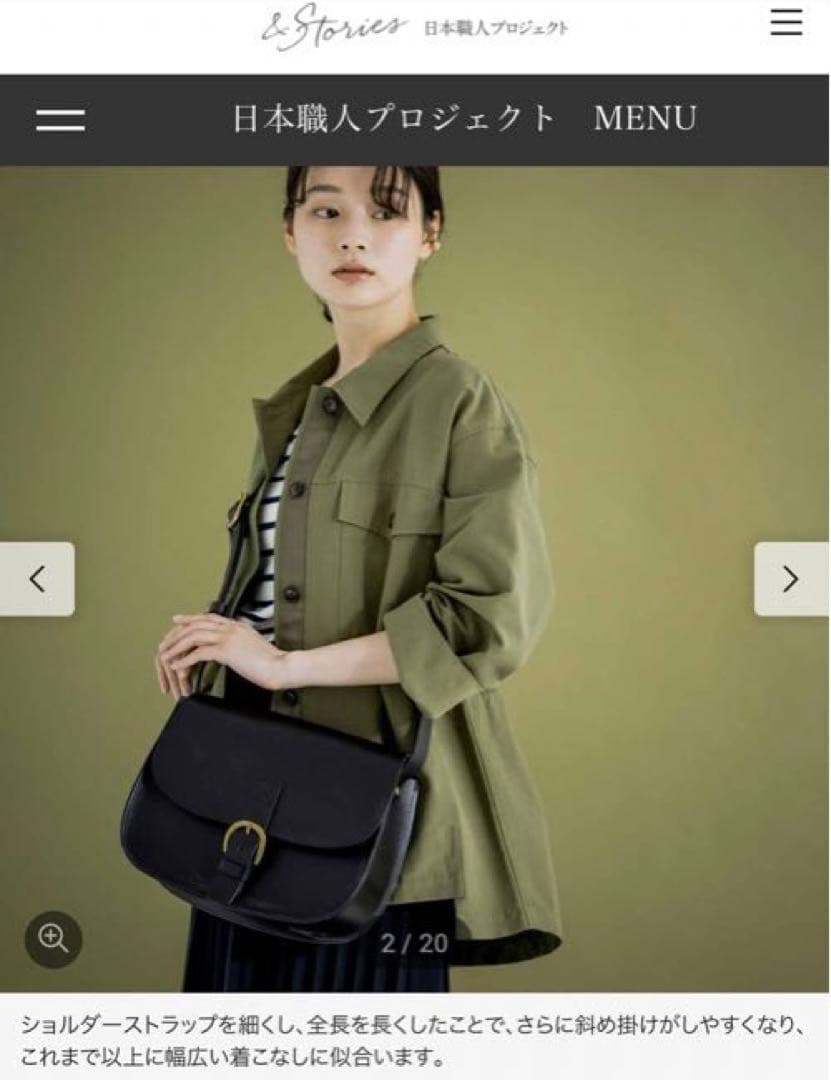The height and width of the screenshot is (1080, 831).
Task: Go back to the previous product photo
Action: point(37,579)
